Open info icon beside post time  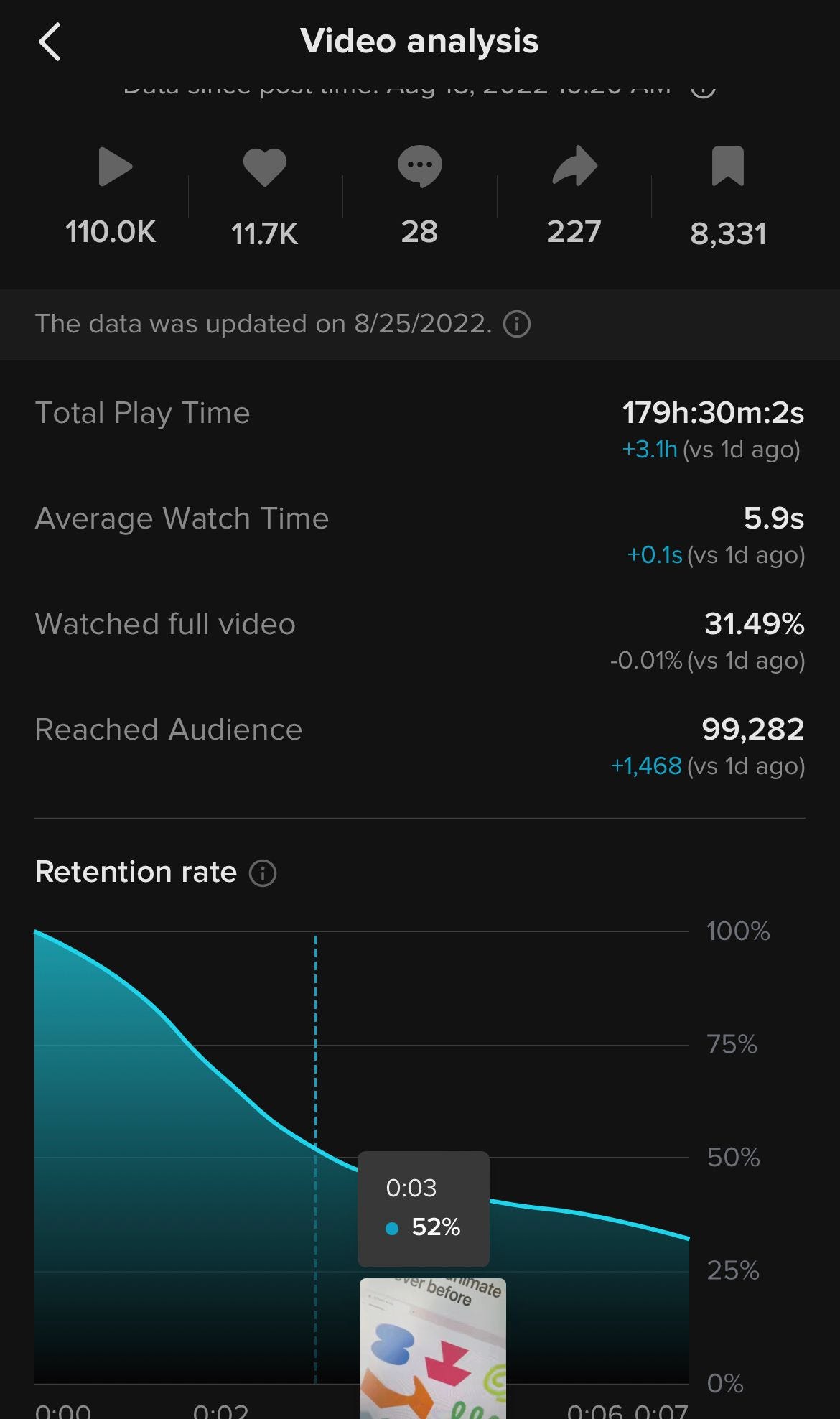[703, 90]
